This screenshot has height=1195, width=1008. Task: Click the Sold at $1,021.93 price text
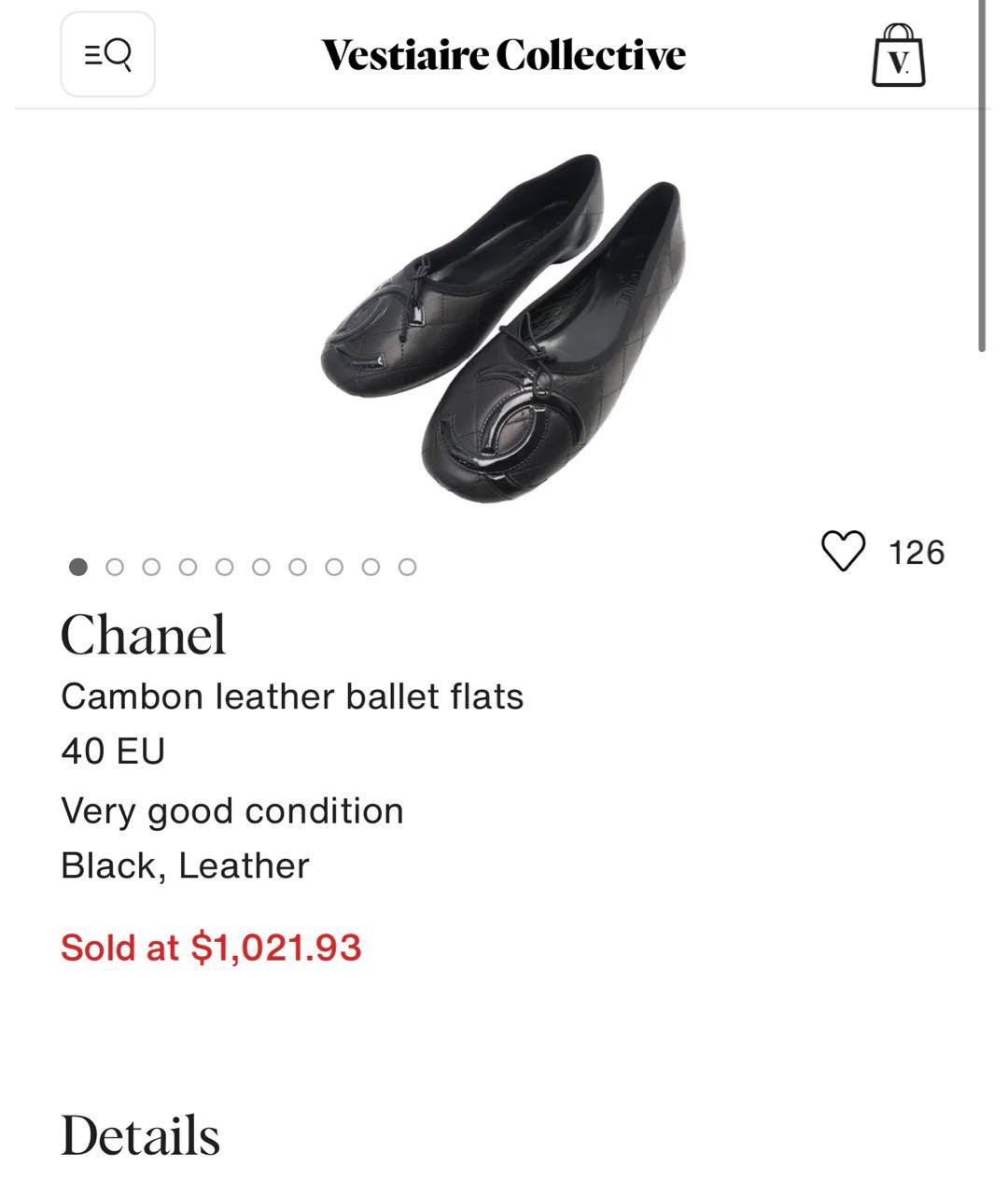[x=212, y=948]
